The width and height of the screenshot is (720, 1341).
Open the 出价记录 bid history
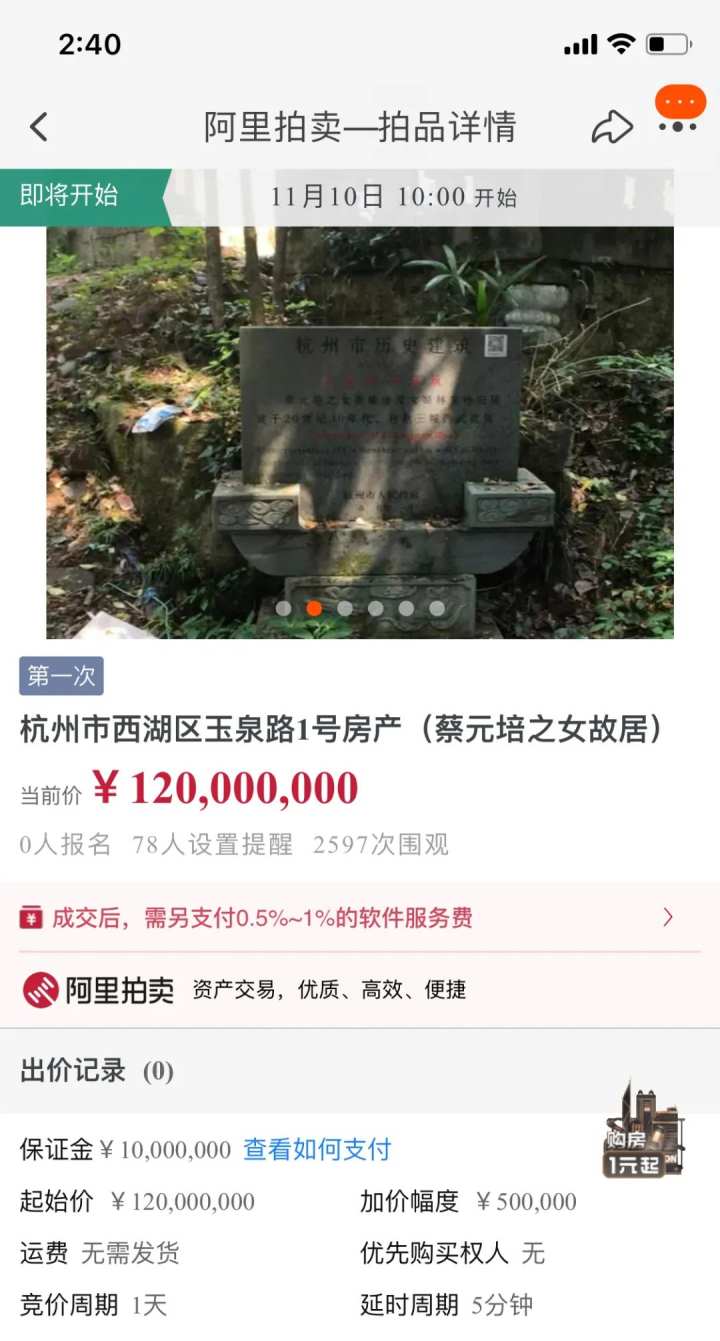coord(97,1071)
